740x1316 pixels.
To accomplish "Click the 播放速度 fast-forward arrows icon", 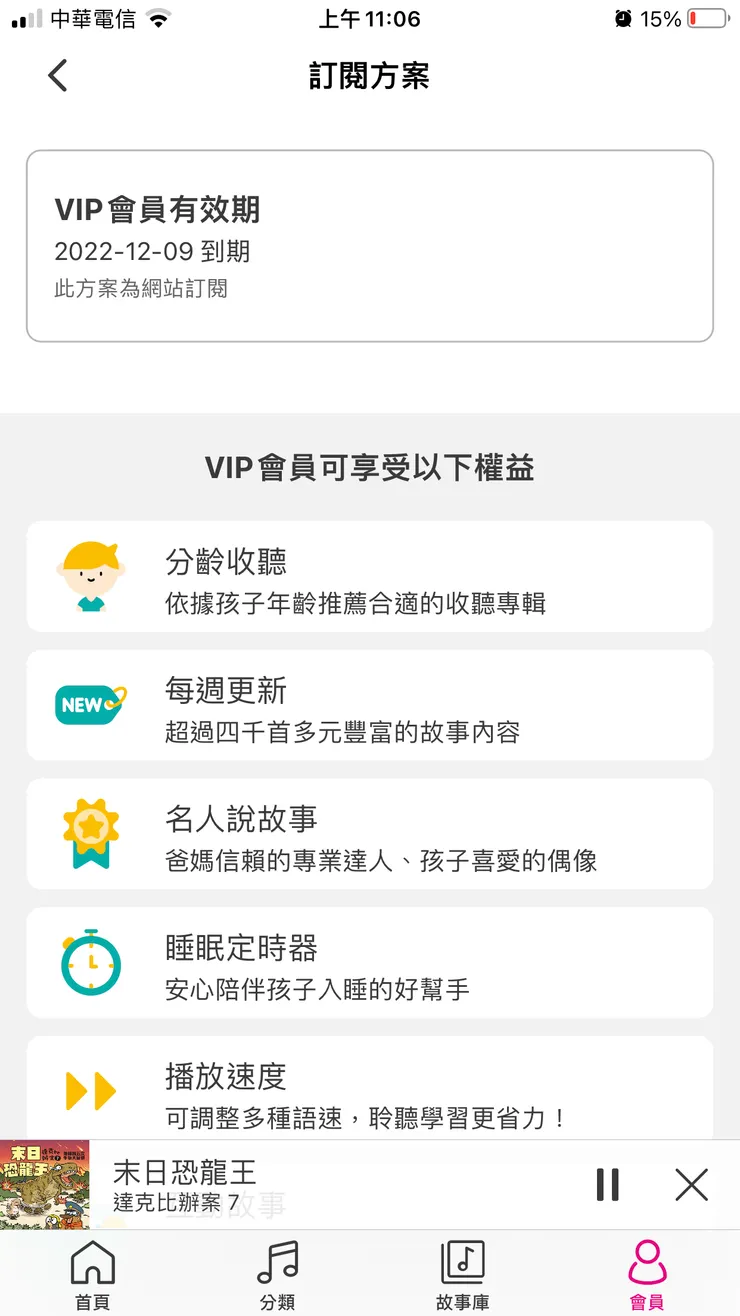I will [x=91, y=1090].
